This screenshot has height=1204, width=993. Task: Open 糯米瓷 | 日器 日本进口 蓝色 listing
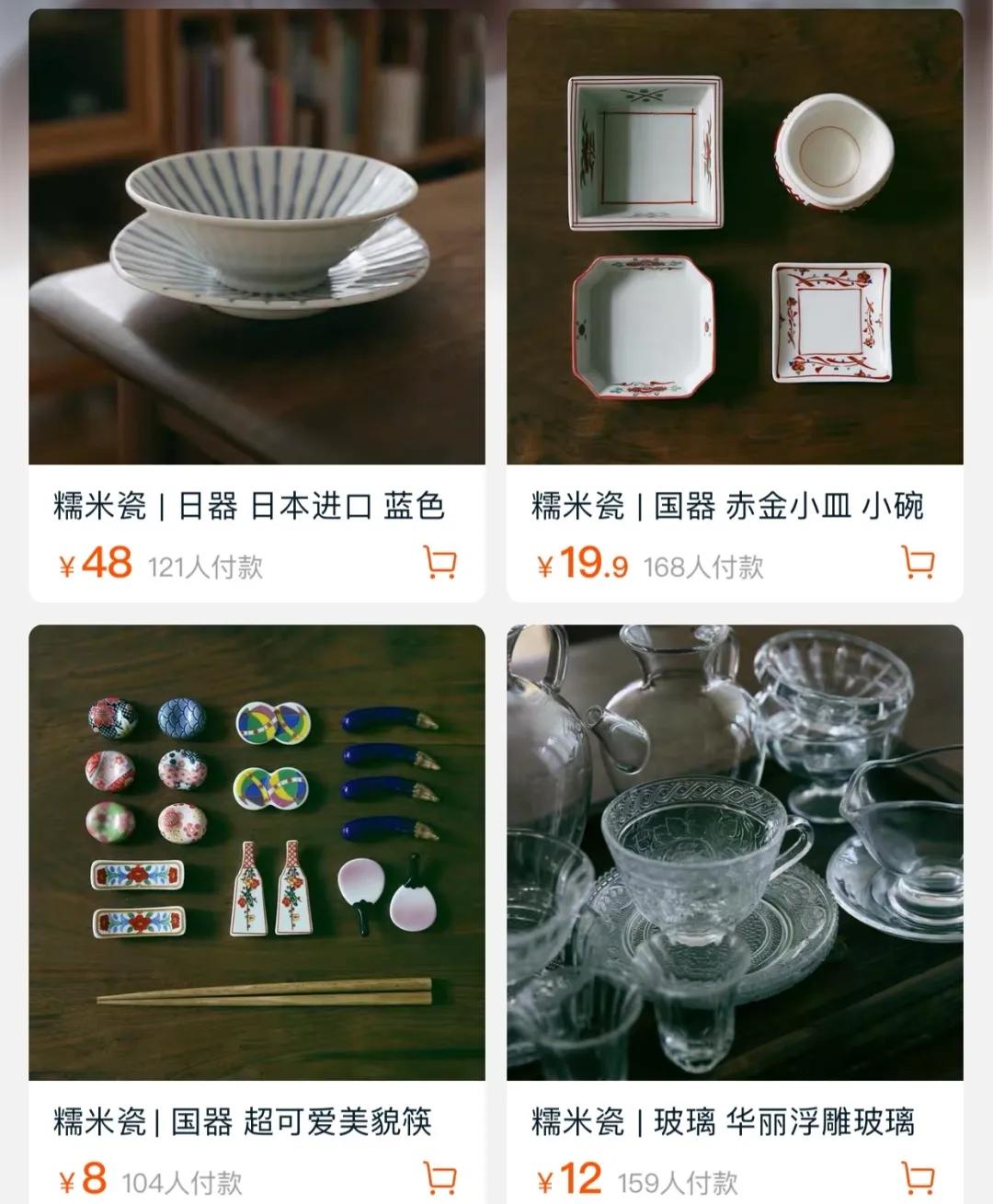248,505
